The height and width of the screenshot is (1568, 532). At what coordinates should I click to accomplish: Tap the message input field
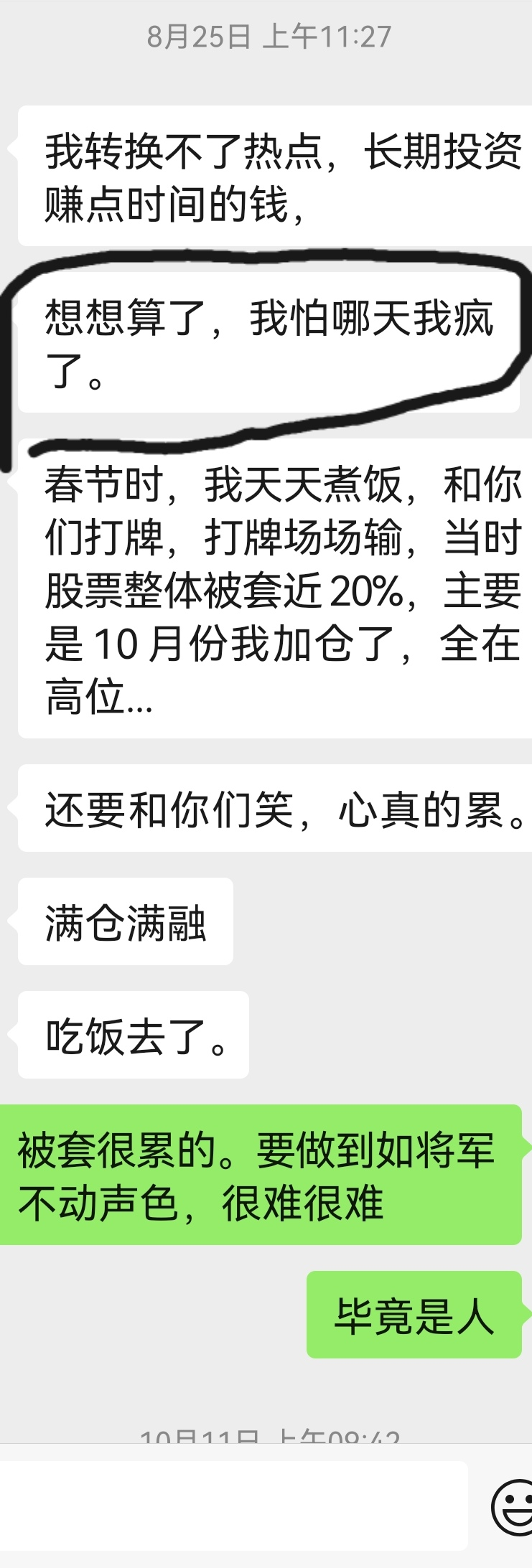233,1505
